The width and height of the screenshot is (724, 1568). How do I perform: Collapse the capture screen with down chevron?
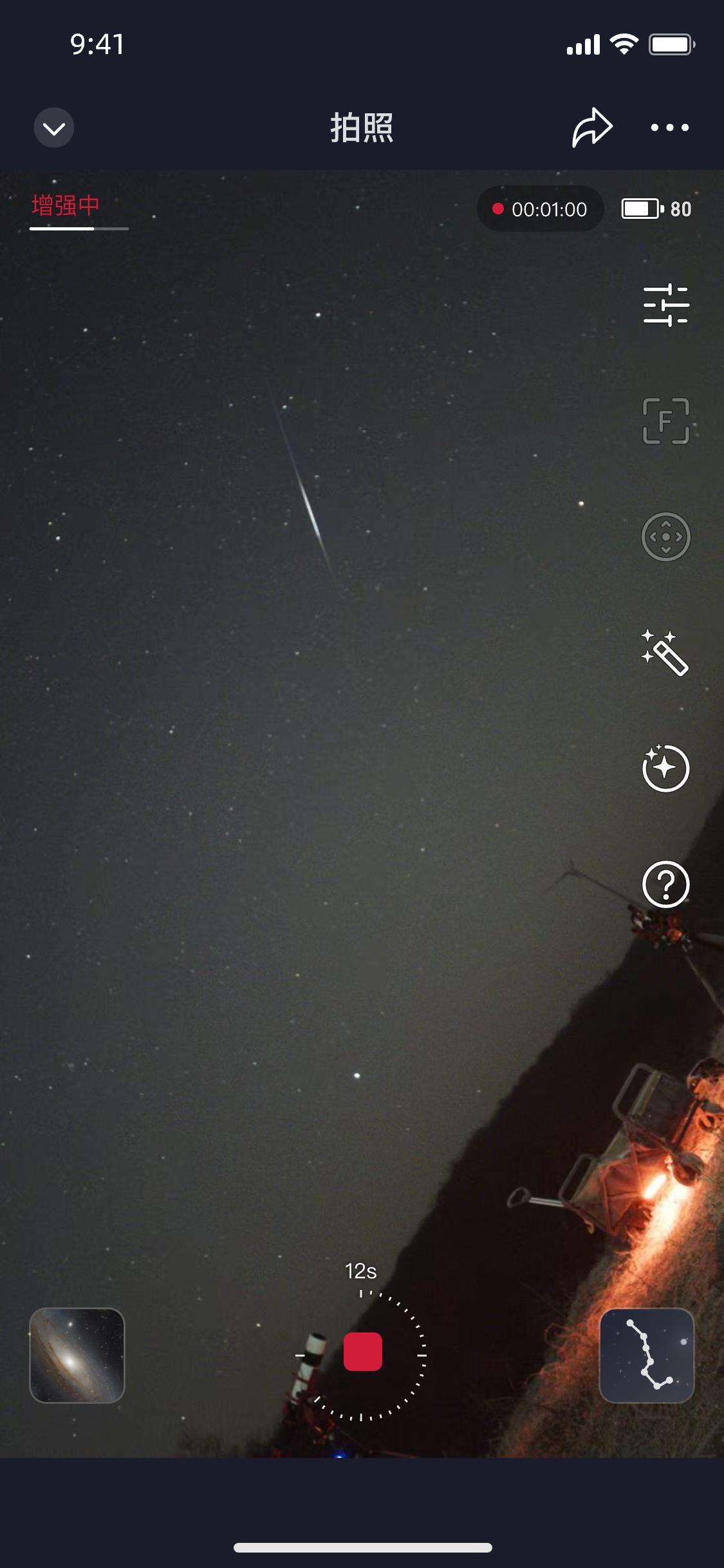(x=54, y=127)
